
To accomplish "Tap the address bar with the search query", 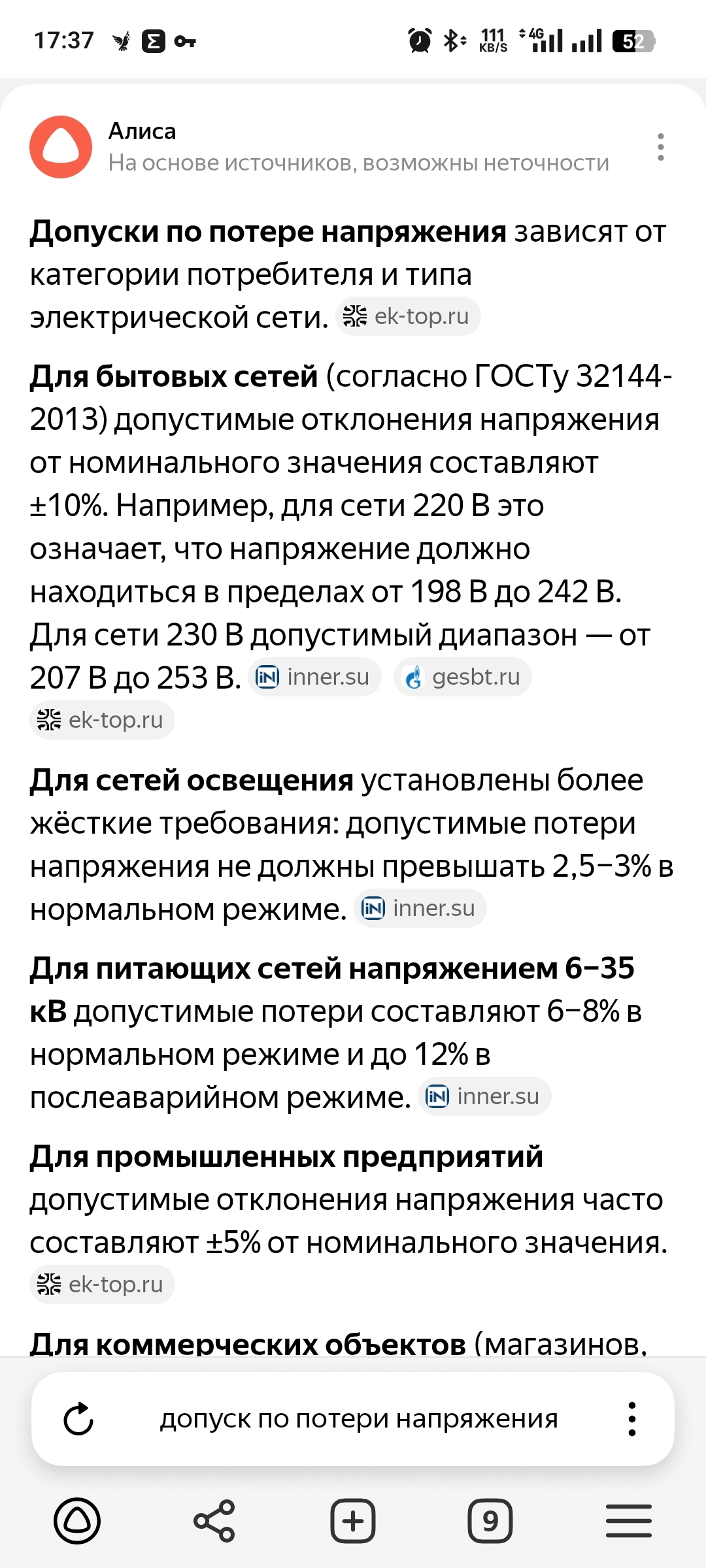I will 358,1419.
